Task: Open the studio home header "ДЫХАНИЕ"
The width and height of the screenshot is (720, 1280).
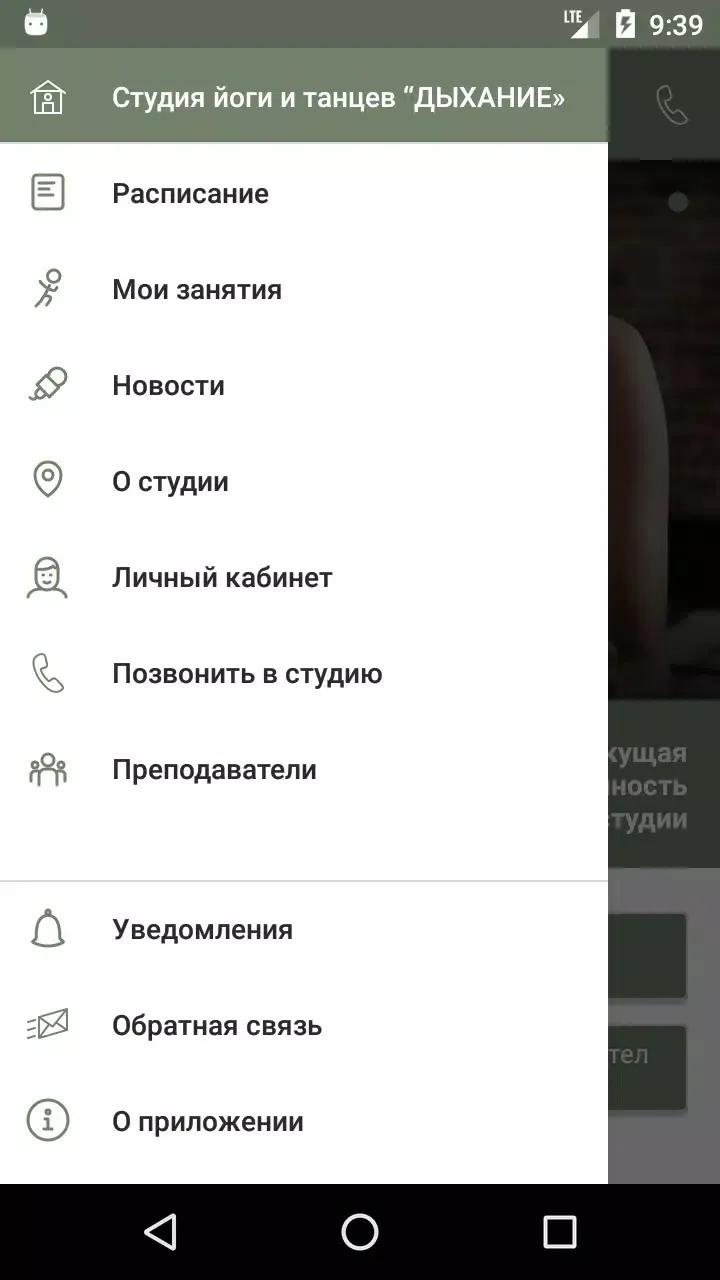Action: [x=304, y=96]
